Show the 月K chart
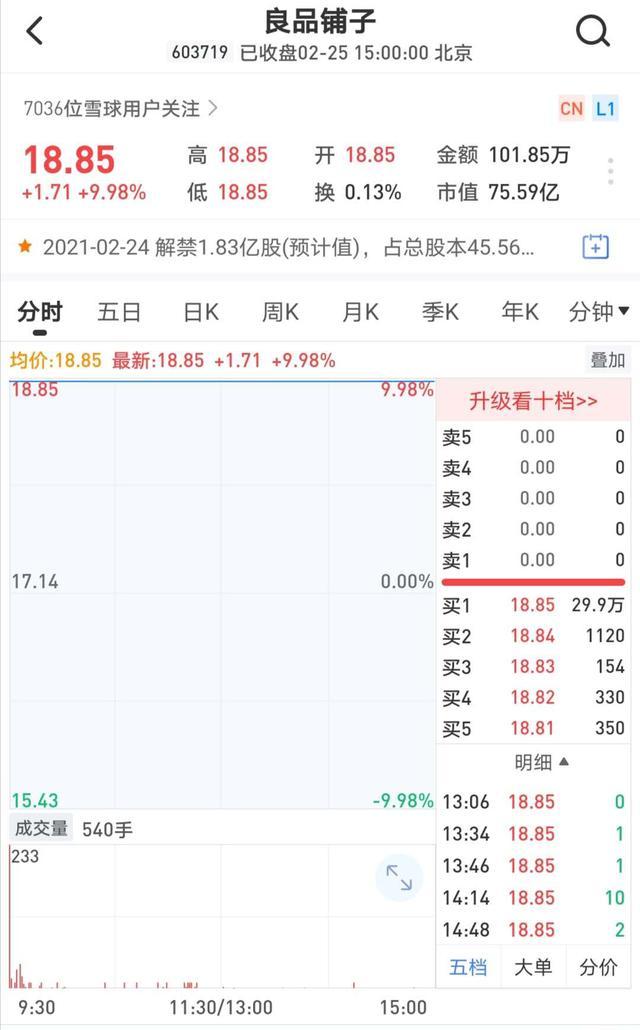The width and height of the screenshot is (640, 1030). pyautogui.click(x=360, y=312)
